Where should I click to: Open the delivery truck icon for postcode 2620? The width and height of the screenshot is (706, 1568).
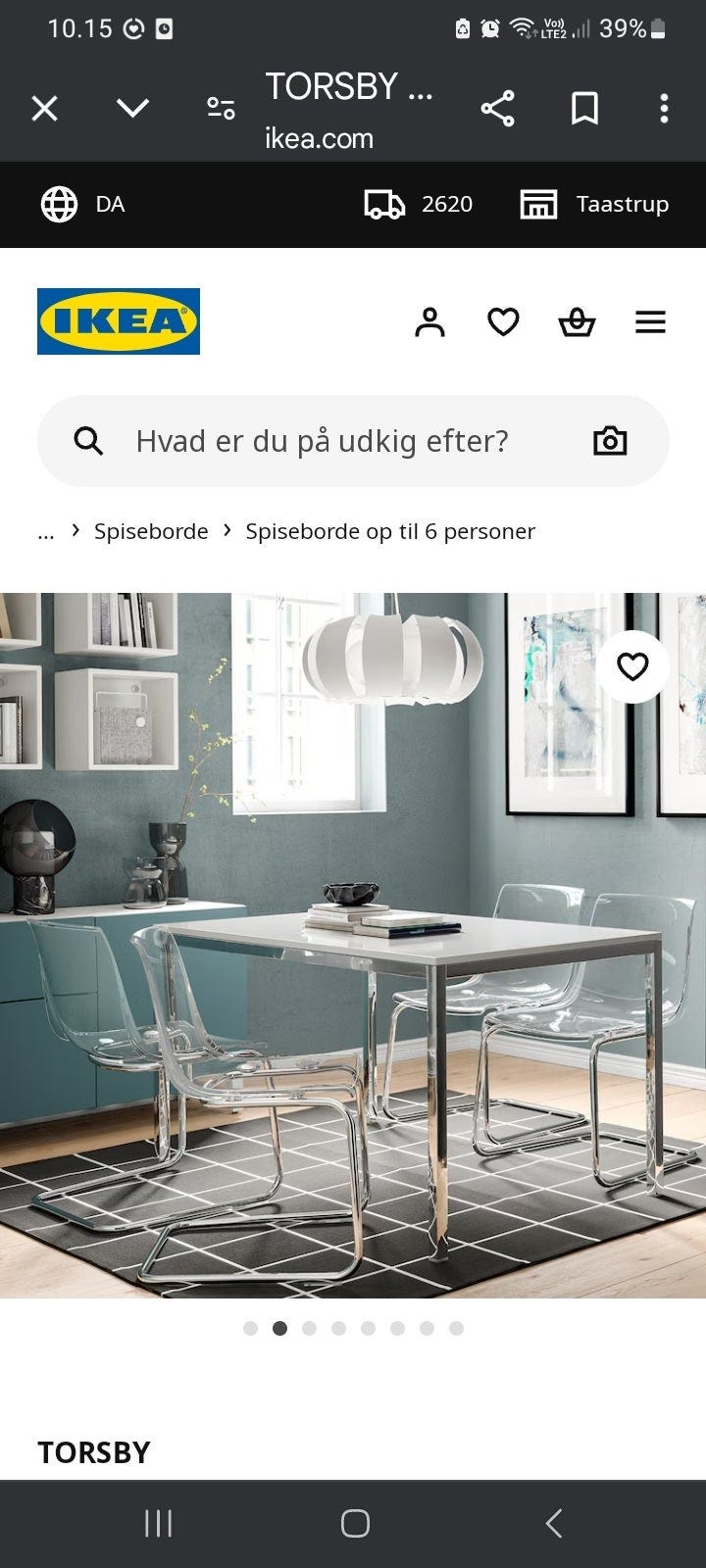pyautogui.click(x=384, y=204)
